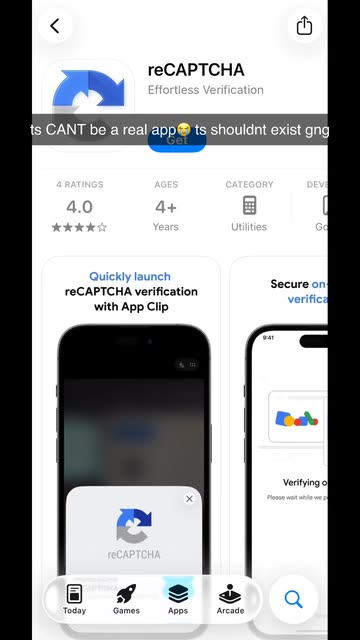
Task: Switch to the Arcade tab
Action: click(x=230, y=599)
